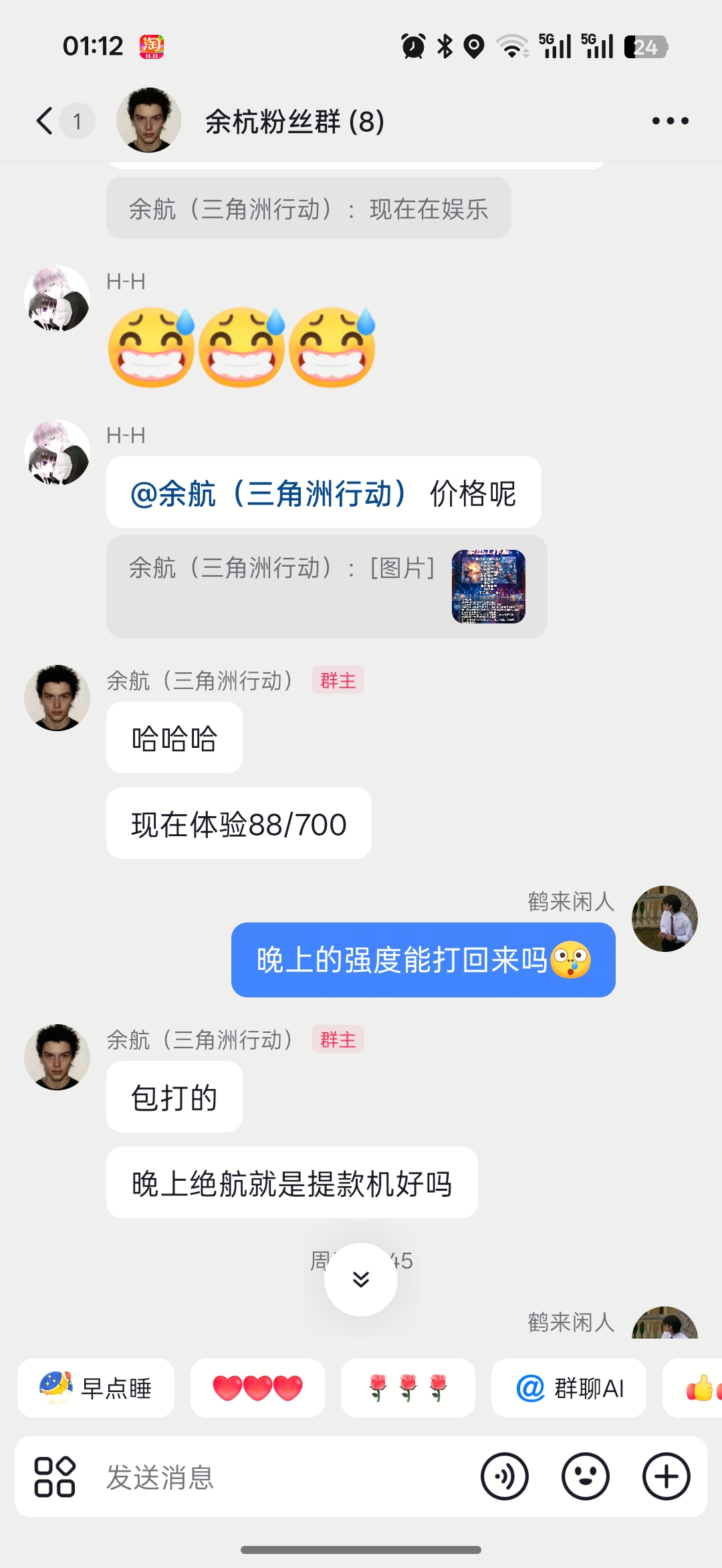Image resolution: width=722 pixels, height=1568 pixels.
Task: Go back to the previous screen
Action: pyautogui.click(x=44, y=121)
